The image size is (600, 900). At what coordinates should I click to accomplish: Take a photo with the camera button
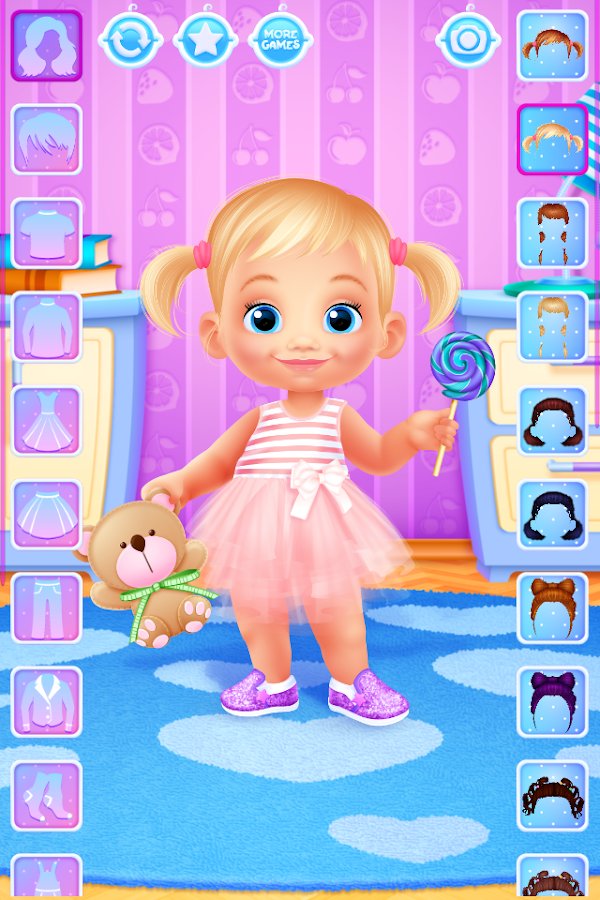(468, 41)
